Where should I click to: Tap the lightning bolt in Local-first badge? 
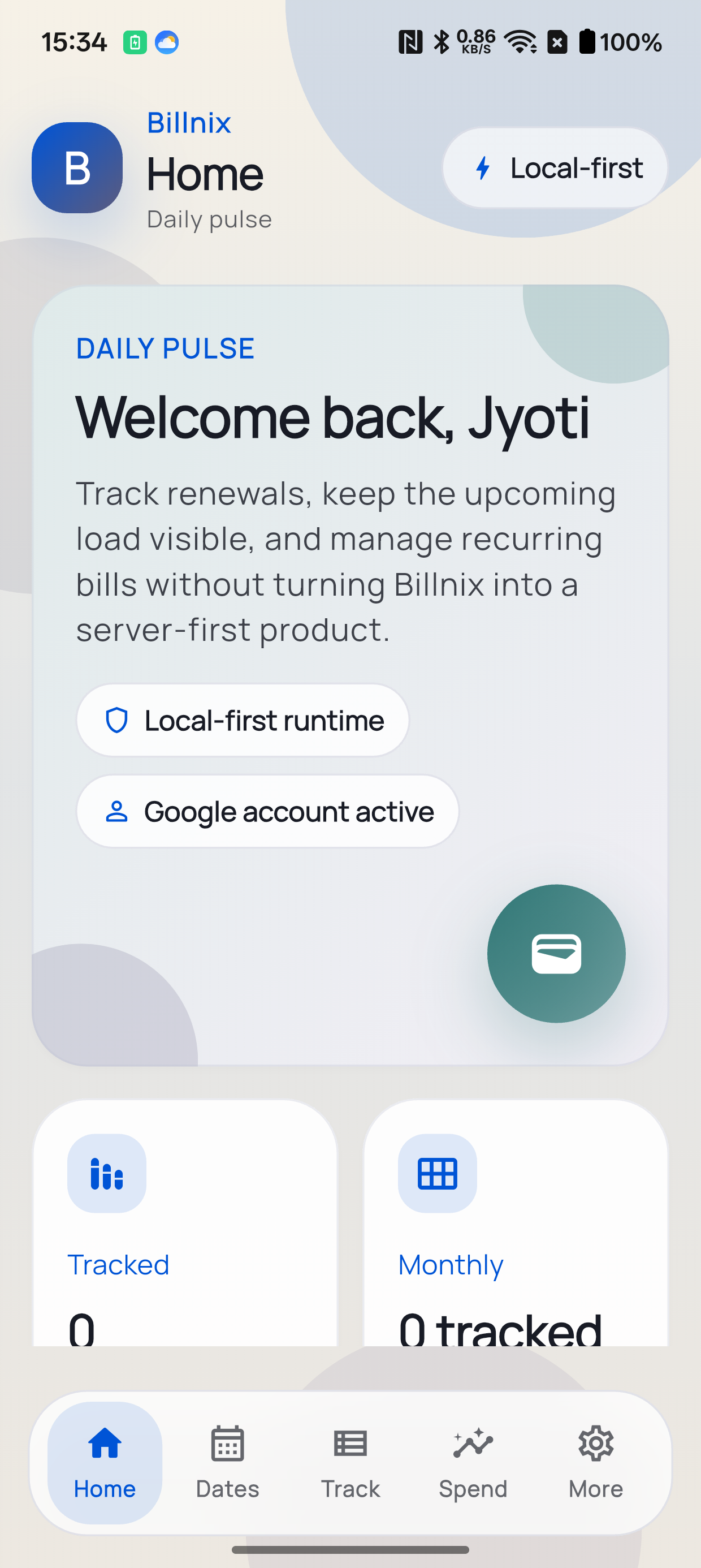483,168
